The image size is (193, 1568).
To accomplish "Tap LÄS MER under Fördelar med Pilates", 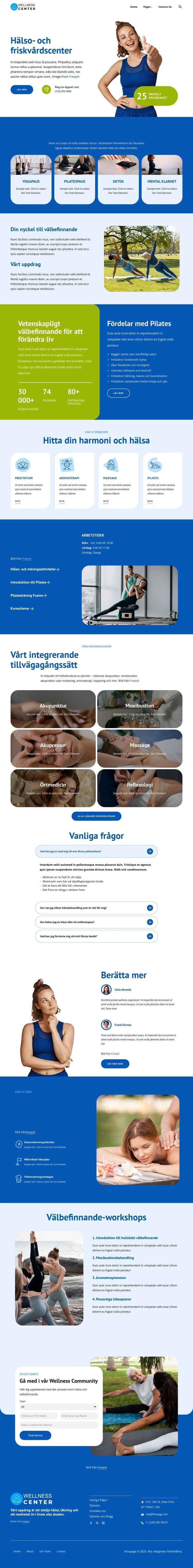I will coord(118,393).
